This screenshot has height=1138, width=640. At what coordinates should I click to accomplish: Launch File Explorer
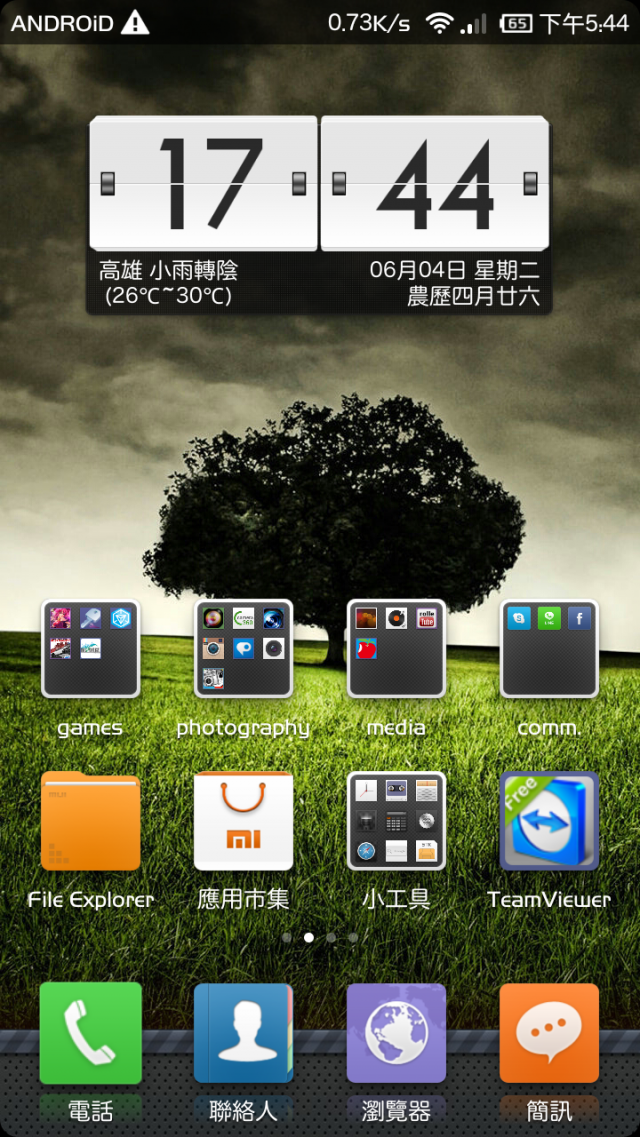pos(90,821)
